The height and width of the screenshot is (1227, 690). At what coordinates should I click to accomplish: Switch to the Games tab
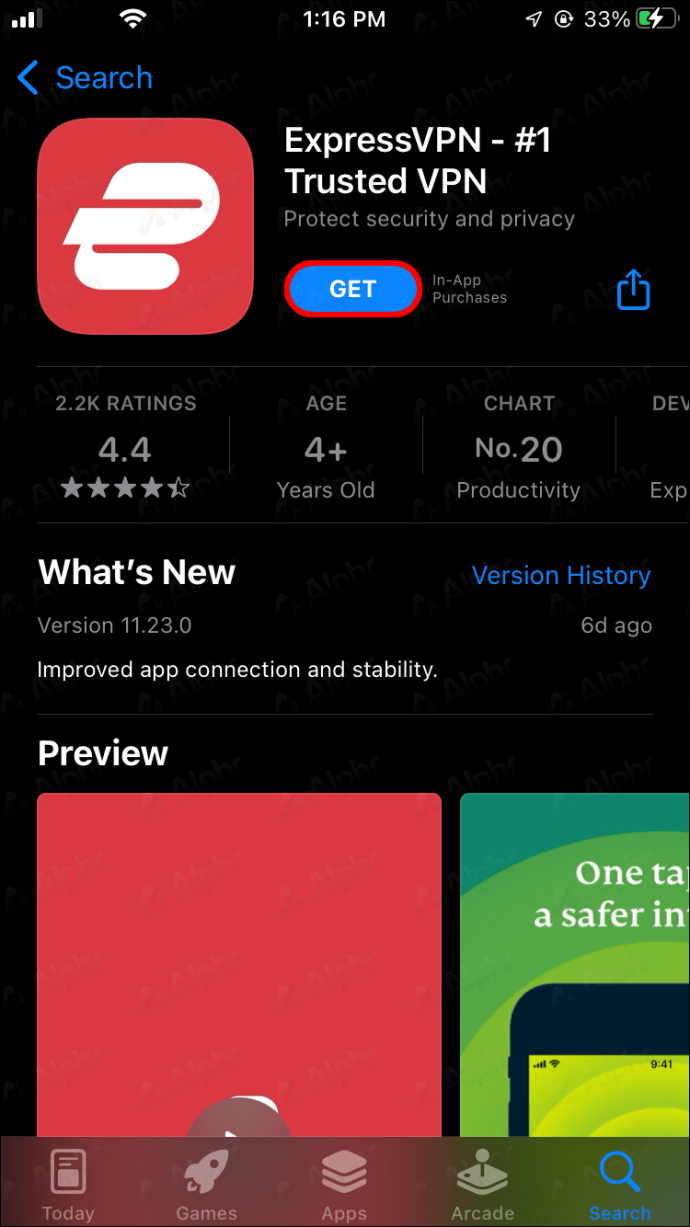(206, 1186)
